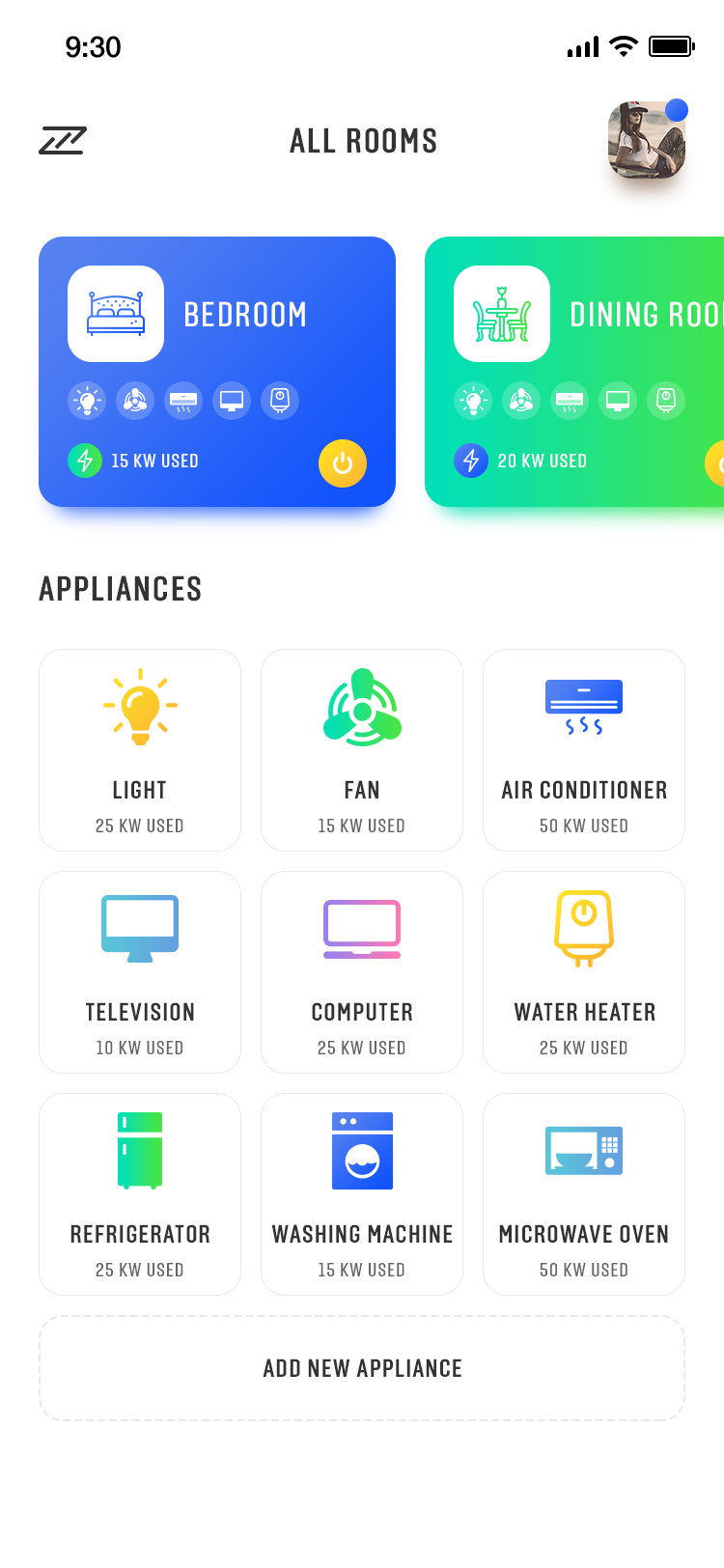Image resolution: width=724 pixels, height=1568 pixels.
Task: Open the Washing Machine tile
Action: [362, 1194]
